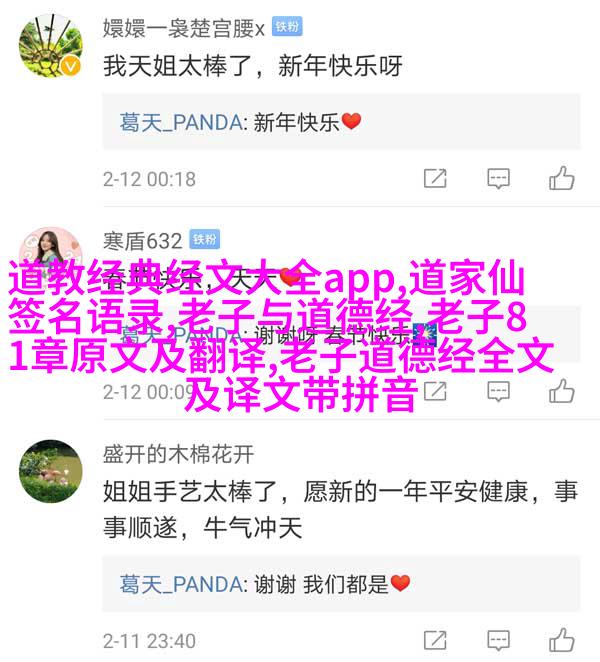The width and height of the screenshot is (600, 662).
Task: Reply to the comment posted at 2-12 00:18
Action: click(498, 179)
